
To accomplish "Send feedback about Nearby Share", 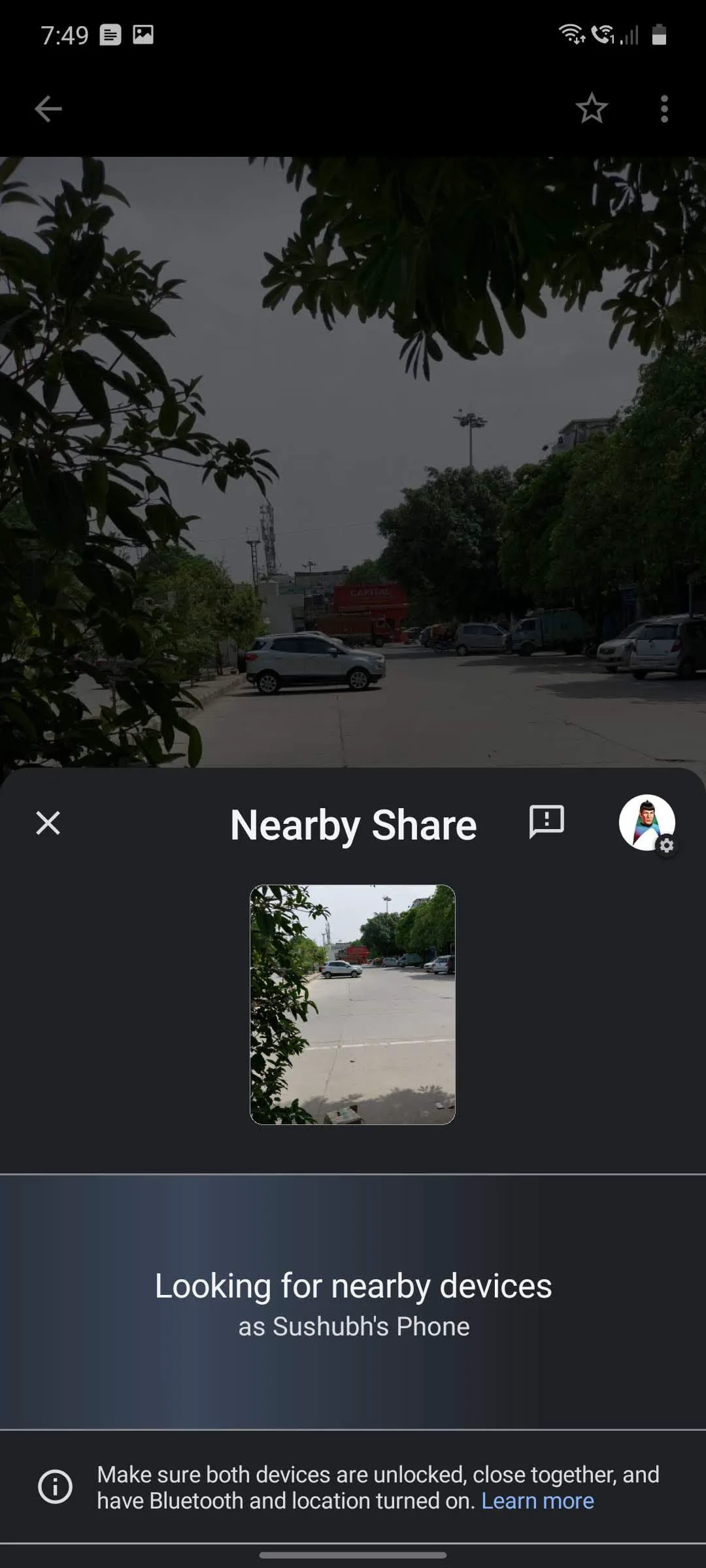I will [546, 822].
